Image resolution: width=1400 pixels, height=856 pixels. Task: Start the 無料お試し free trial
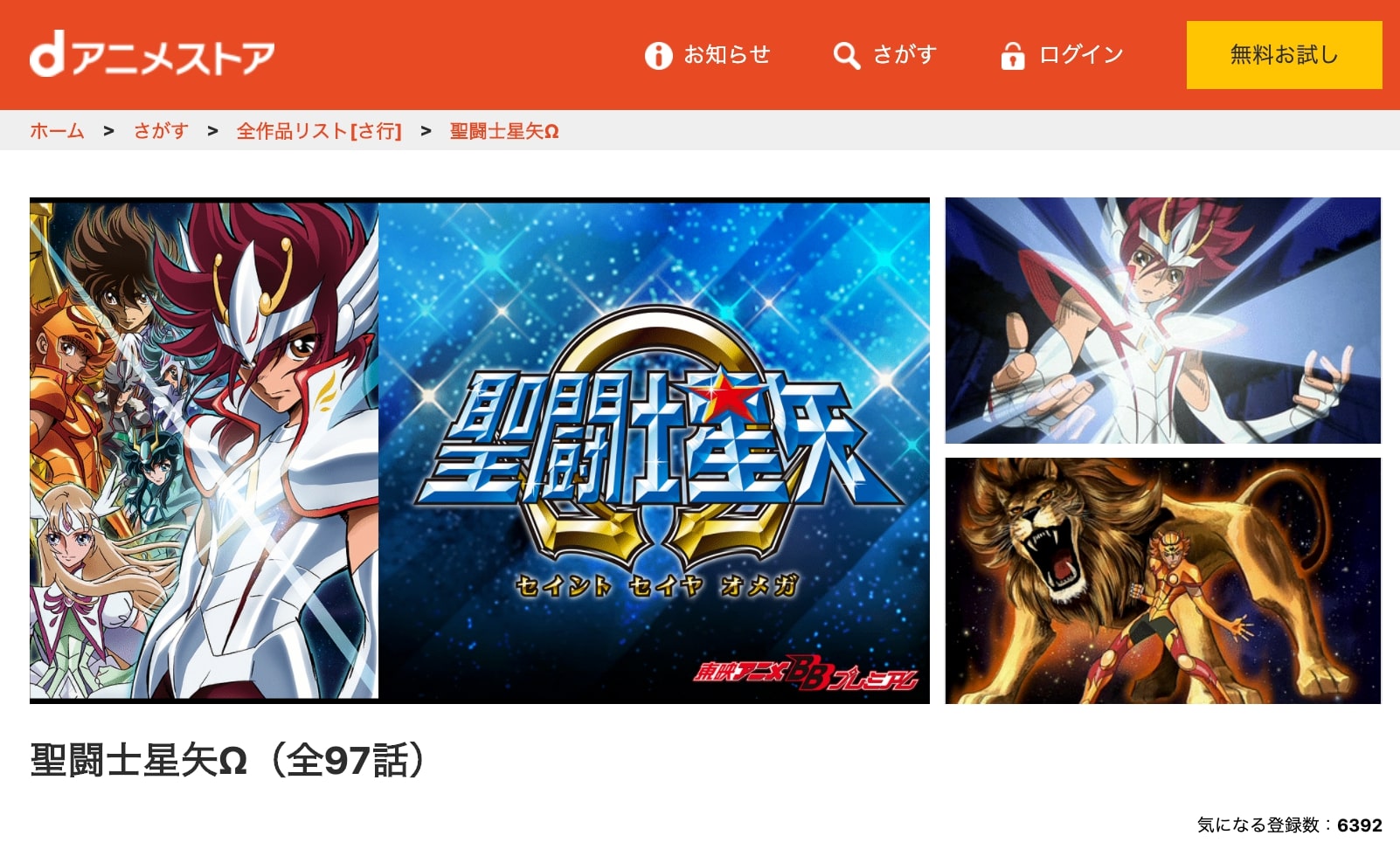pyautogui.click(x=1284, y=55)
